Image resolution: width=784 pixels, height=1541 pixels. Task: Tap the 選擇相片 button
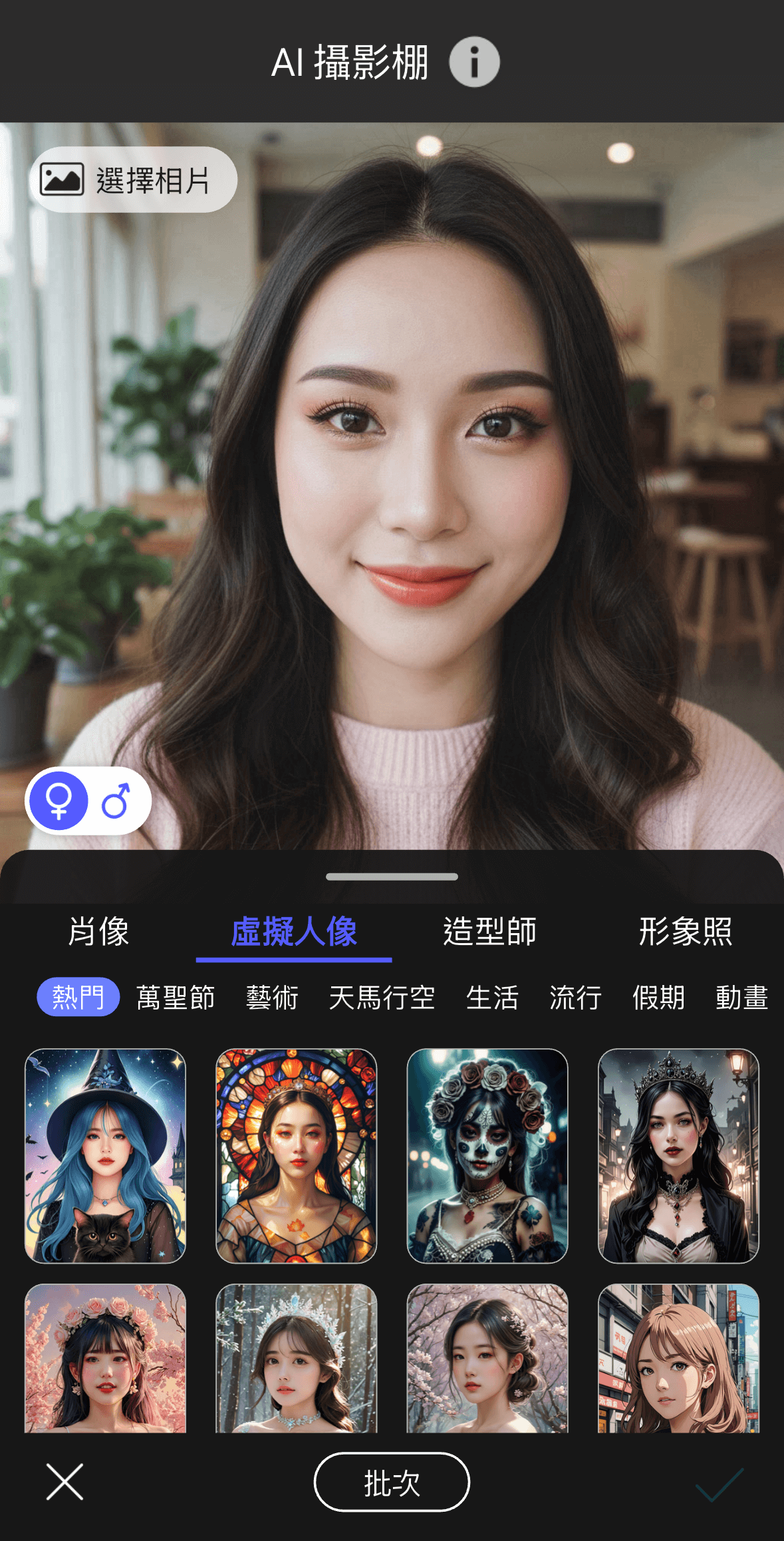click(133, 180)
